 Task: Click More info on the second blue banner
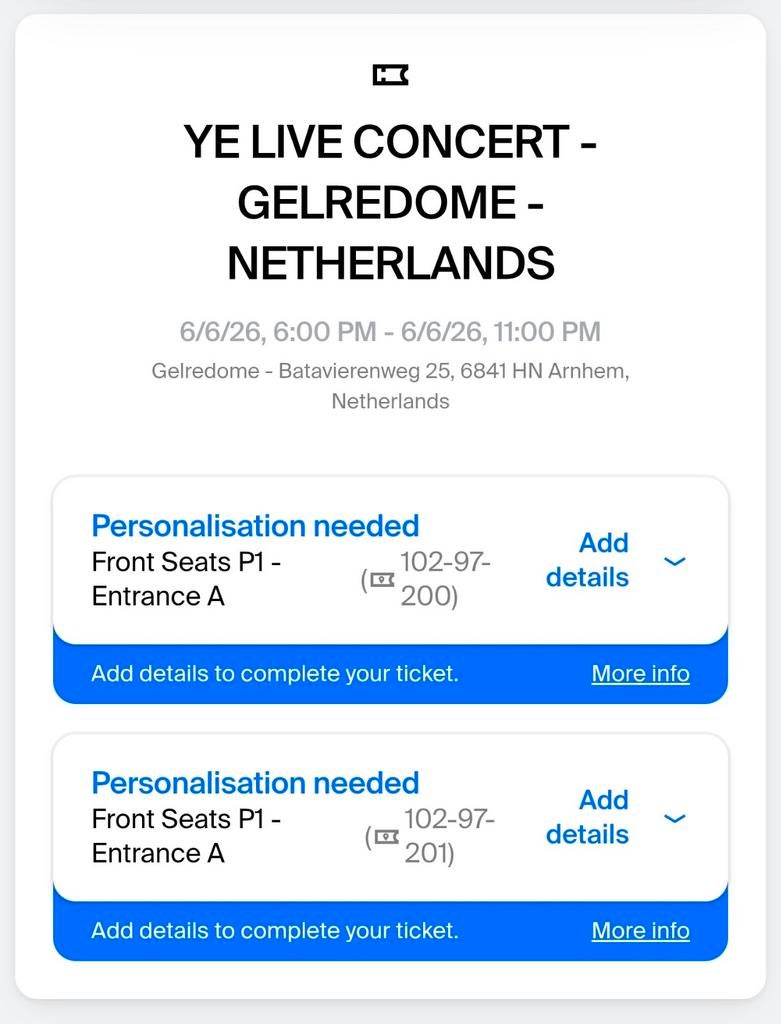coord(639,930)
